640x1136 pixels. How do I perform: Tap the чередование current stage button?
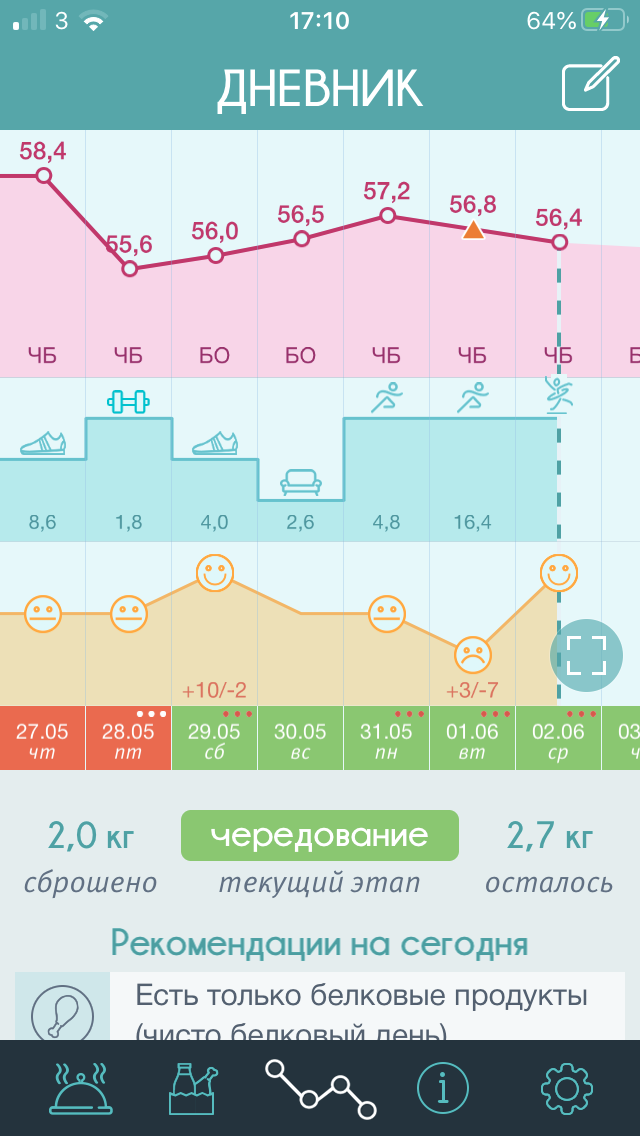[320, 835]
